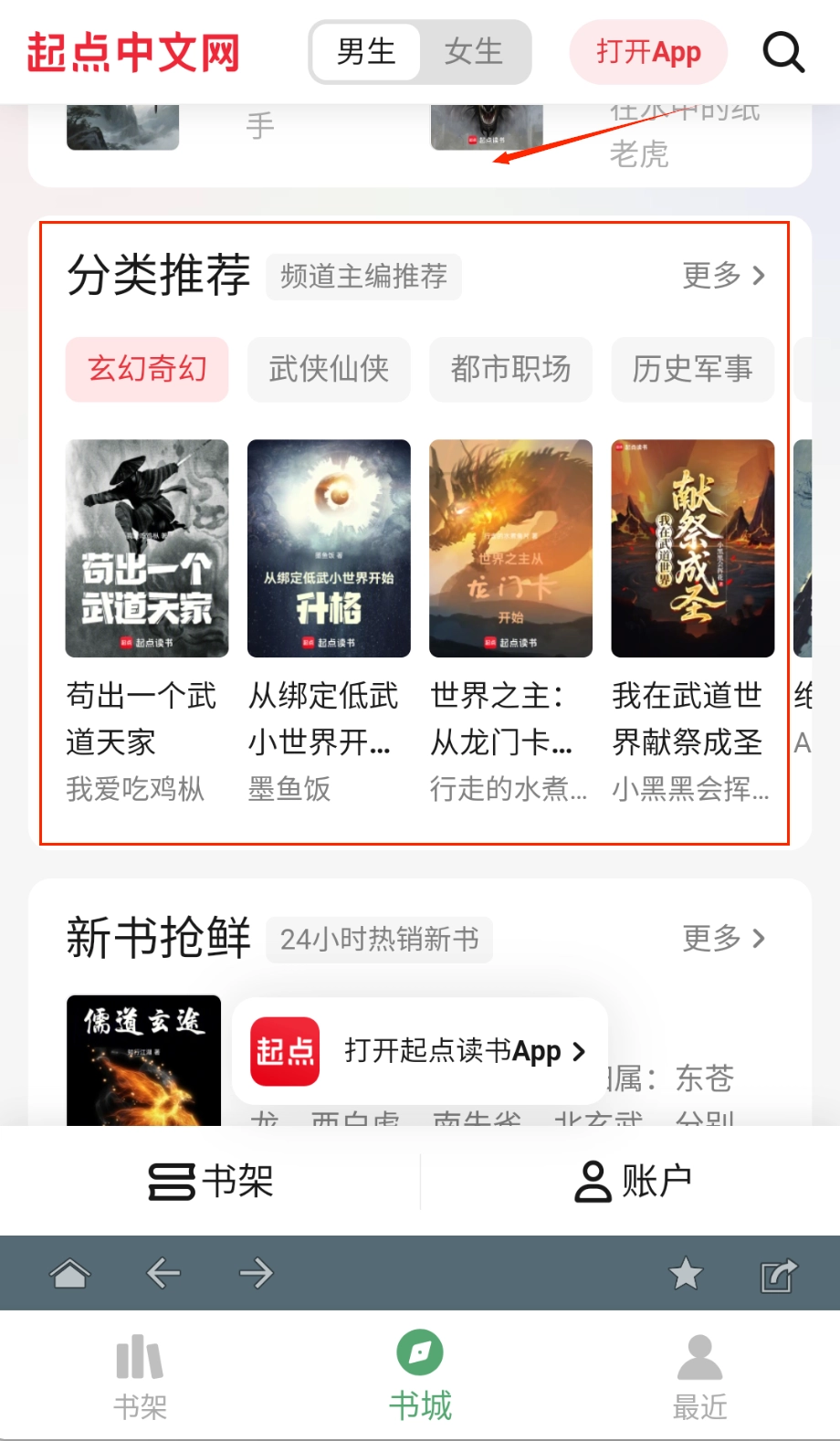840x1441 pixels.
Task: Choose the 都市职场 category chip
Action: click(x=510, y=369)
